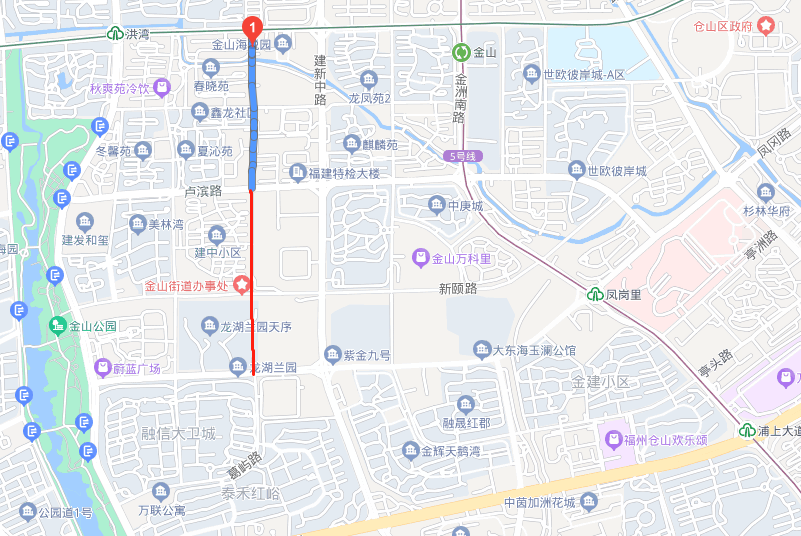The image size is (801, 536).
Task: Tap the red route marker numbered 1
Action: (253, 27)
